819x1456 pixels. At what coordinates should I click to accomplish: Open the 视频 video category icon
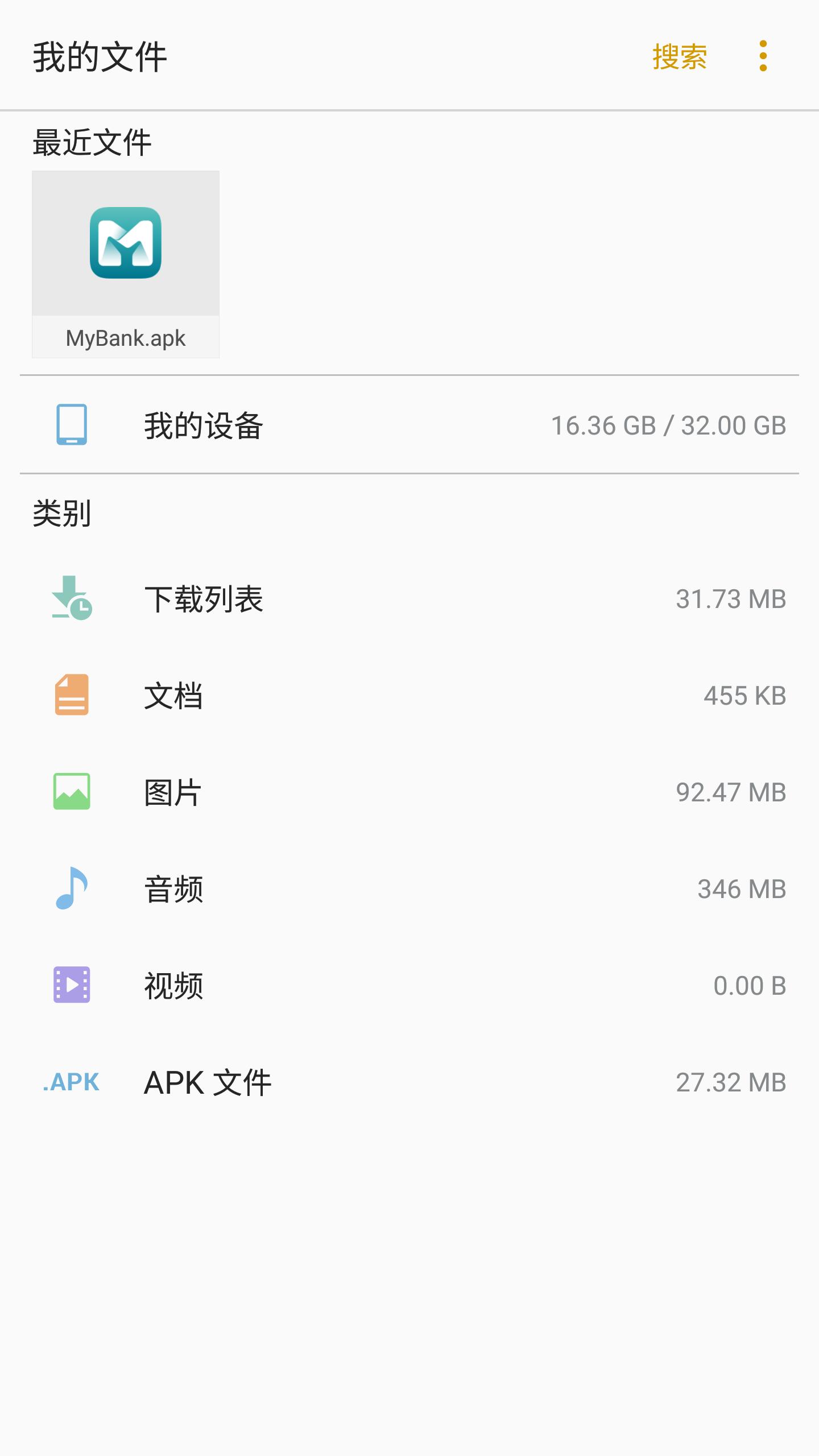tap(72, 985)
